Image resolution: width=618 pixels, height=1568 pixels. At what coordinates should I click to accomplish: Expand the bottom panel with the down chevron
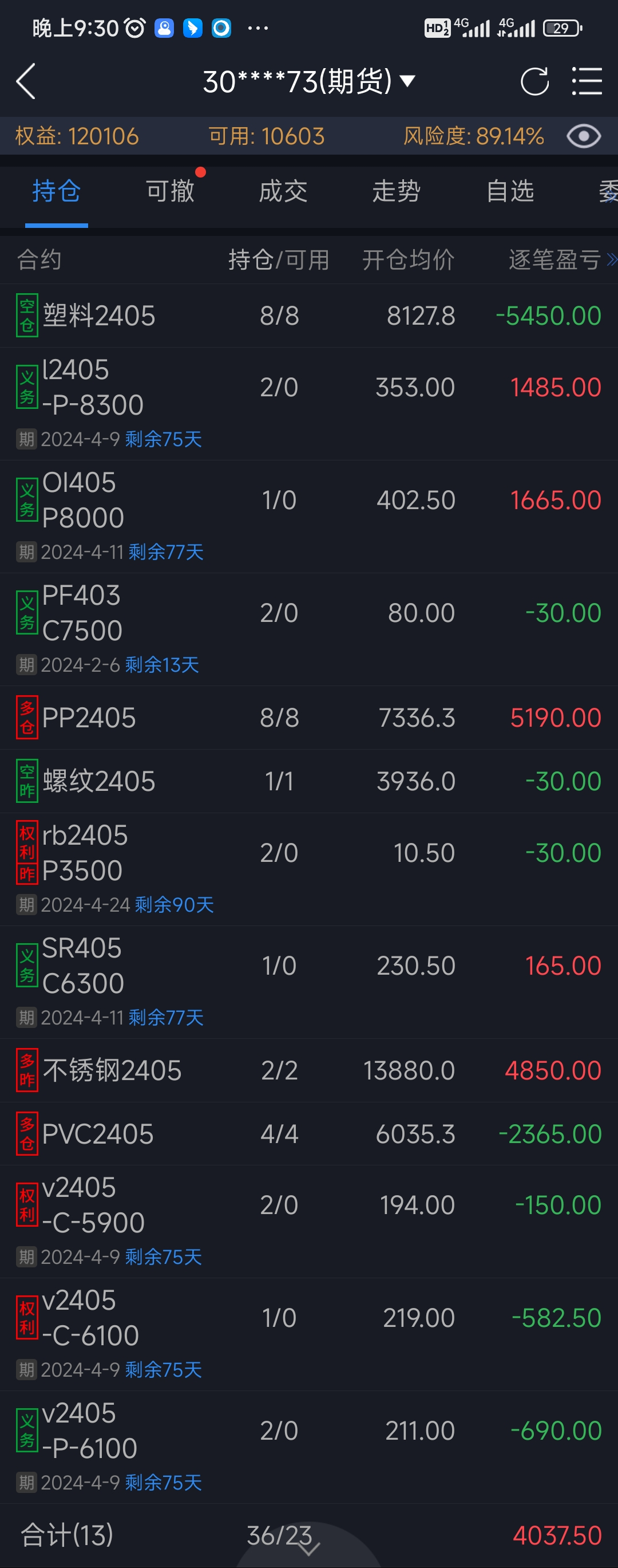pyautogui.click(x=309, y=1549)
